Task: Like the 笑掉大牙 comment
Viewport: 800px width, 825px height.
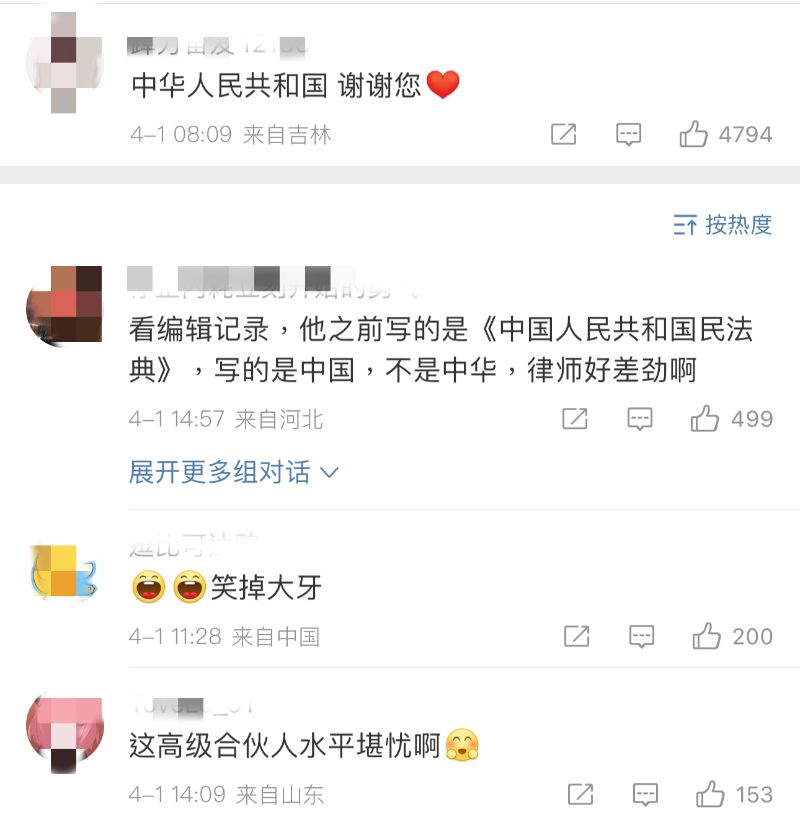Action: pos(706,636)
